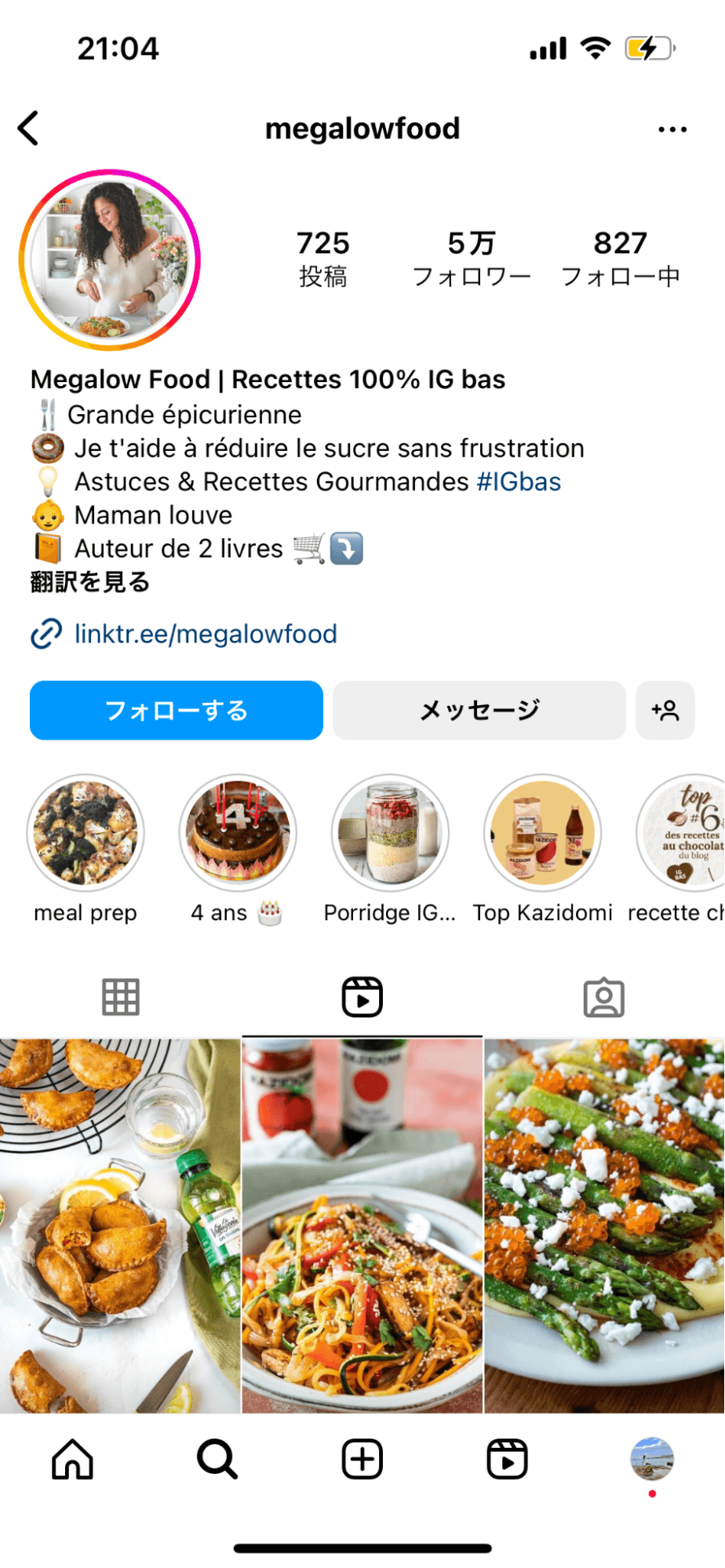Tap the #IGbas hashtag
Viewport: 725px width, 1568px height.
(519, 482)
